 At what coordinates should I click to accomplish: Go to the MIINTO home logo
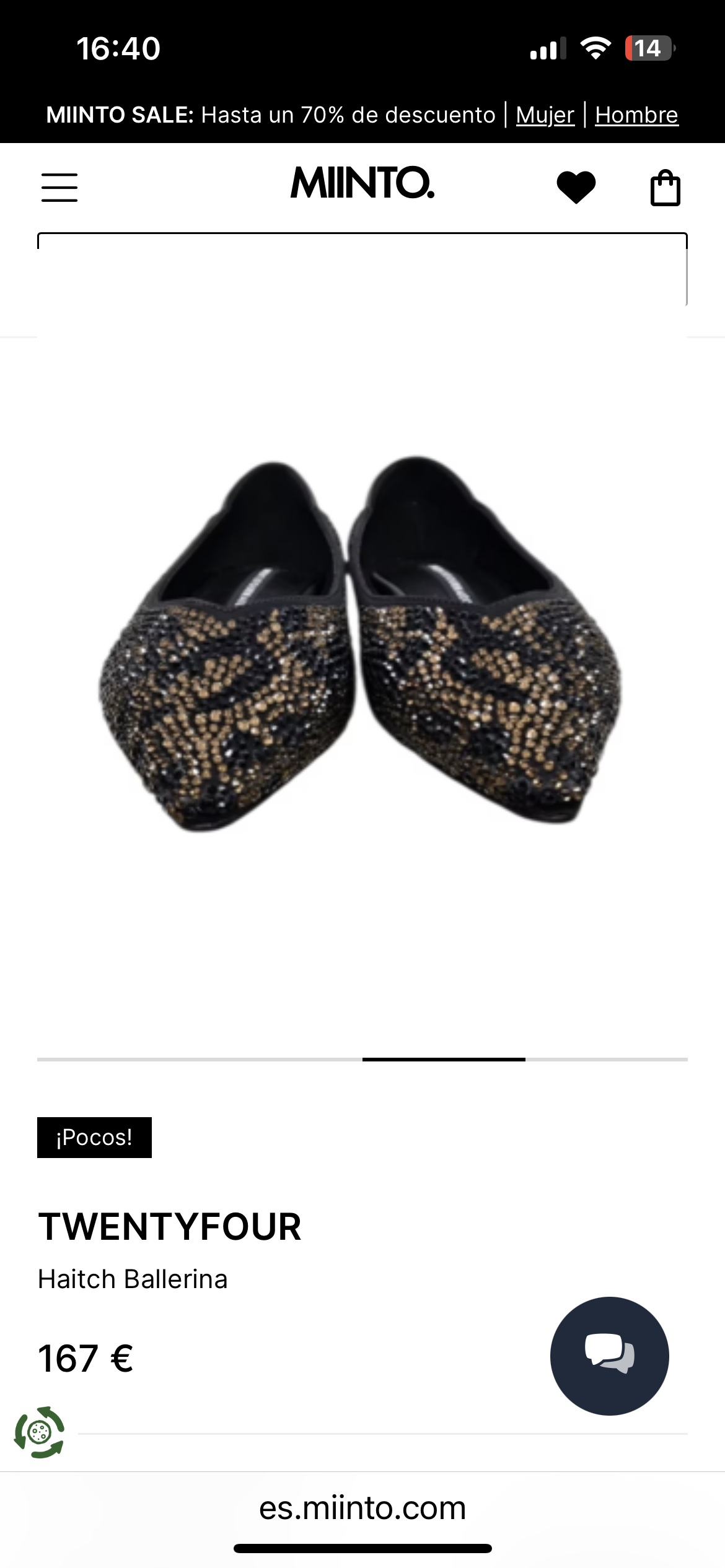coord(362,183)
